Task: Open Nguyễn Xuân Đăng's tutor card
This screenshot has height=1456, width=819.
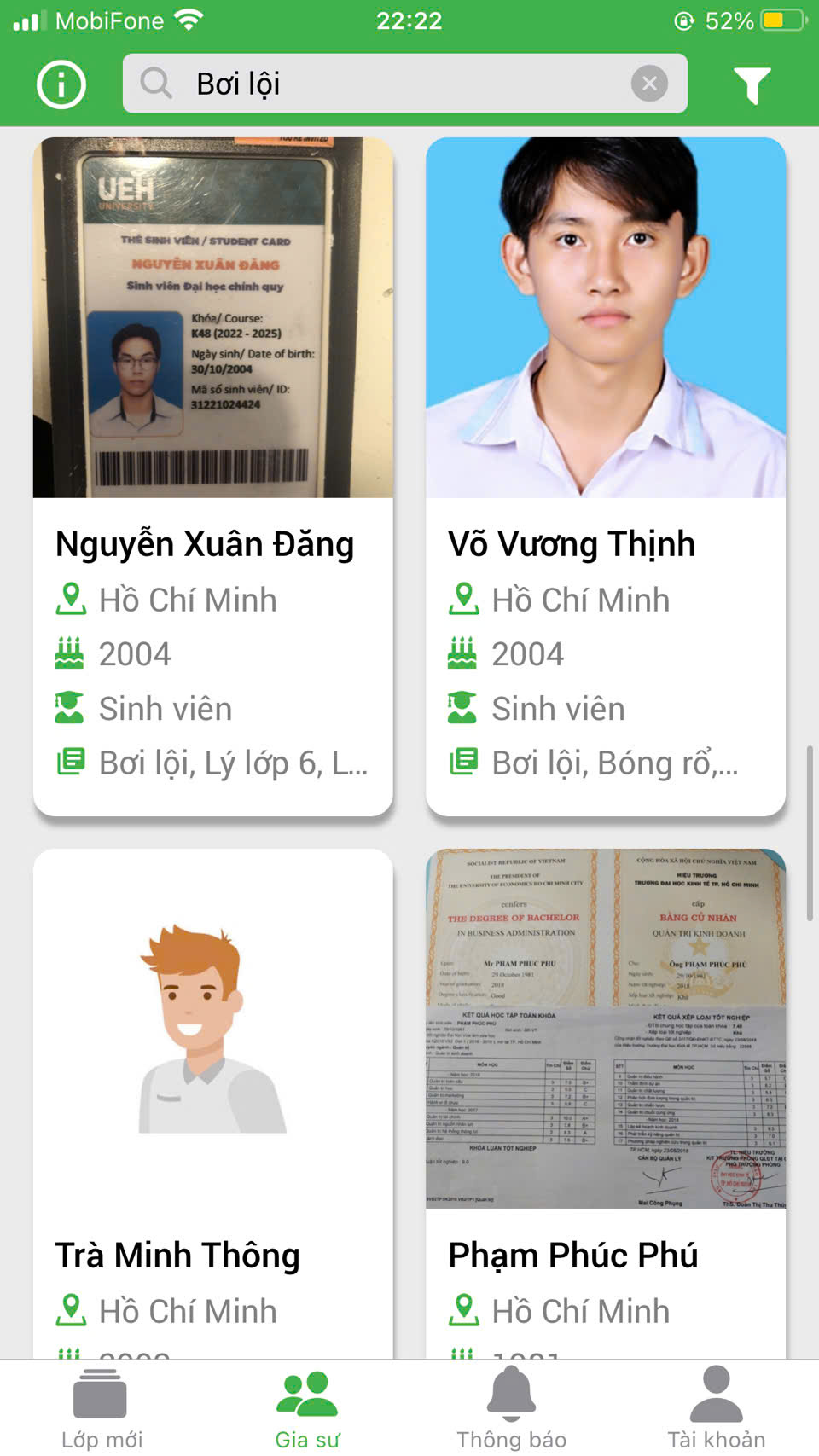Action: [x=212, y=476]
